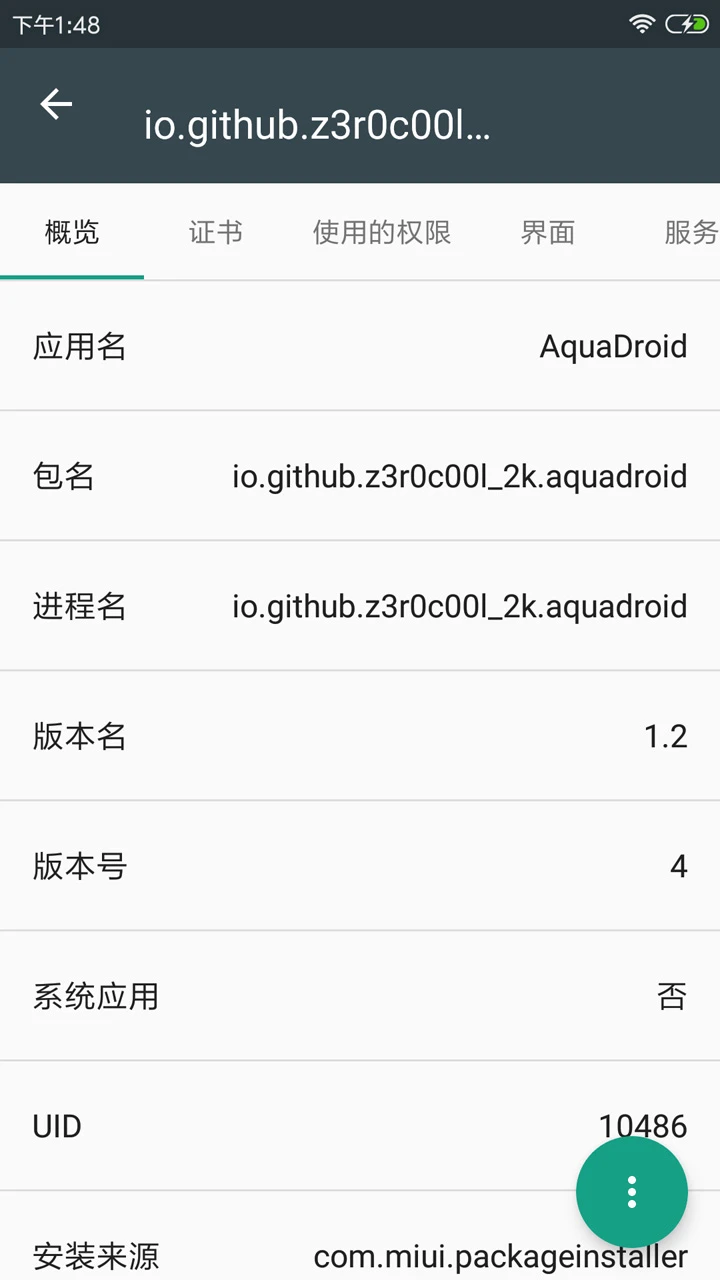
Task: Select the 进程名 process name row
Action: coord(360,606)
